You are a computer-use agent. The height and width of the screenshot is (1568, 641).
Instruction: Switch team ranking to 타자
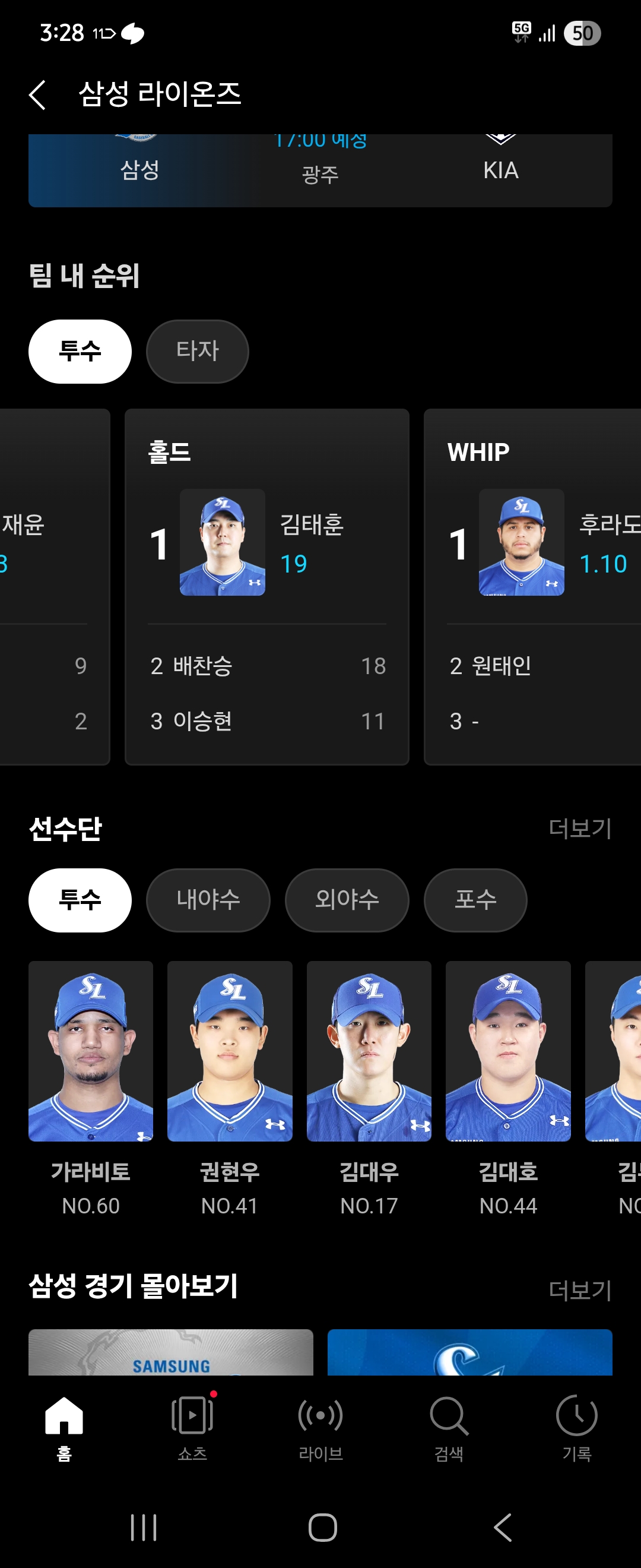tap(197, 351)
